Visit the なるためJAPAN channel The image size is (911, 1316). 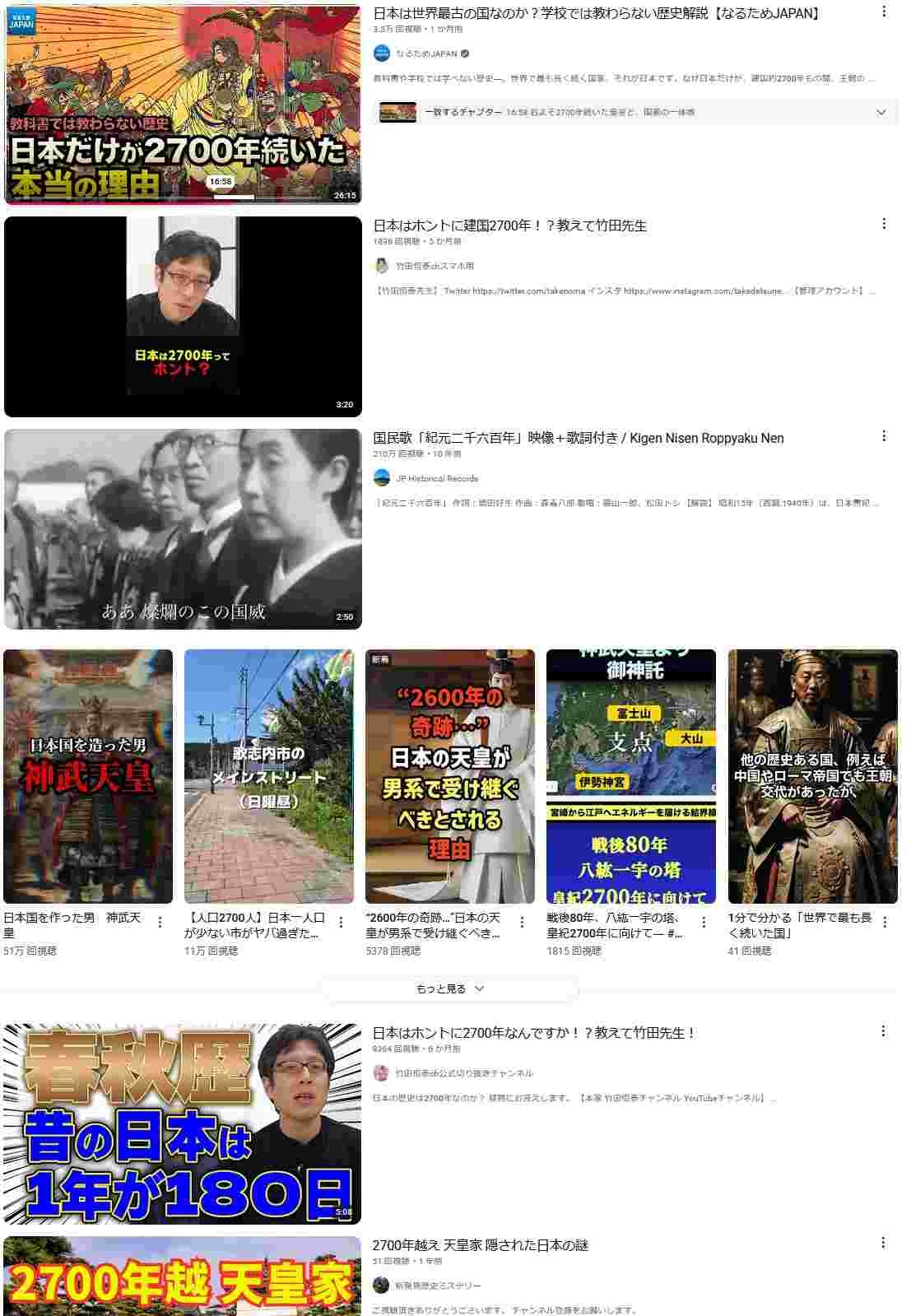pyautogui.click(x=426, y=53)
